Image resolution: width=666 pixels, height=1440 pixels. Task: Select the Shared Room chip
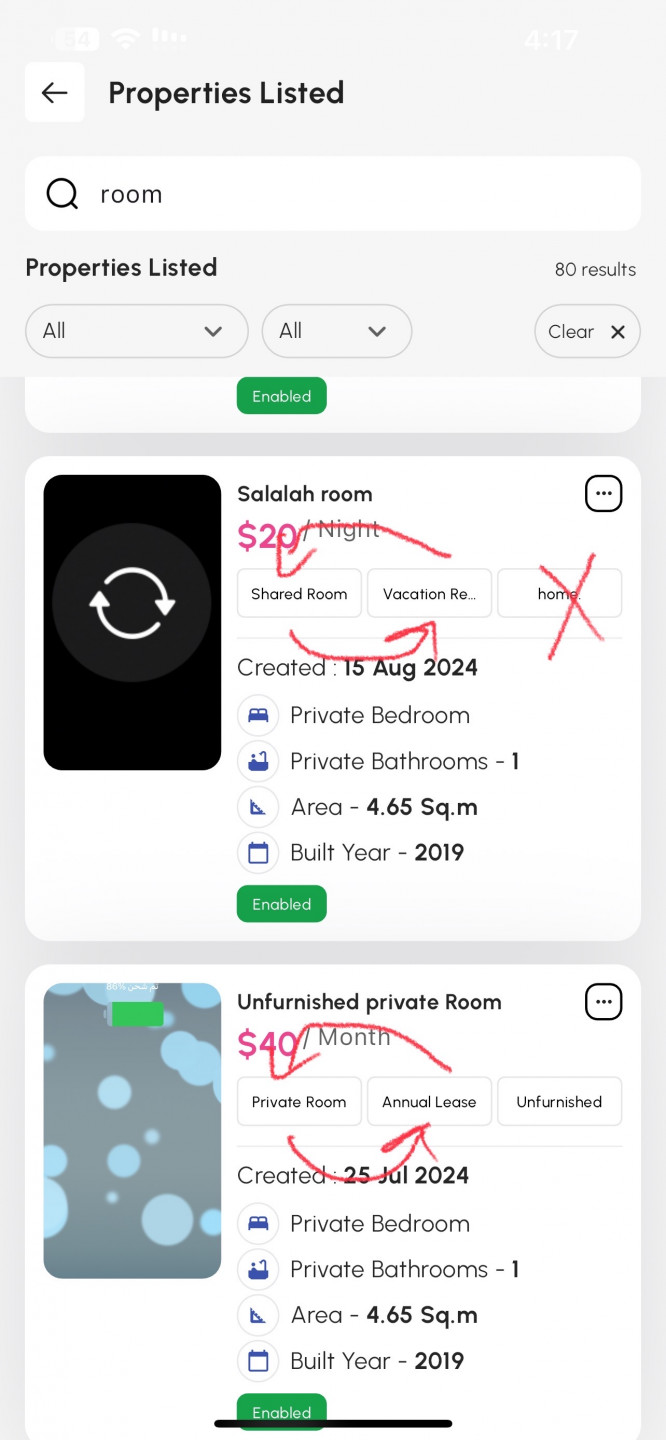coord(299,594)
